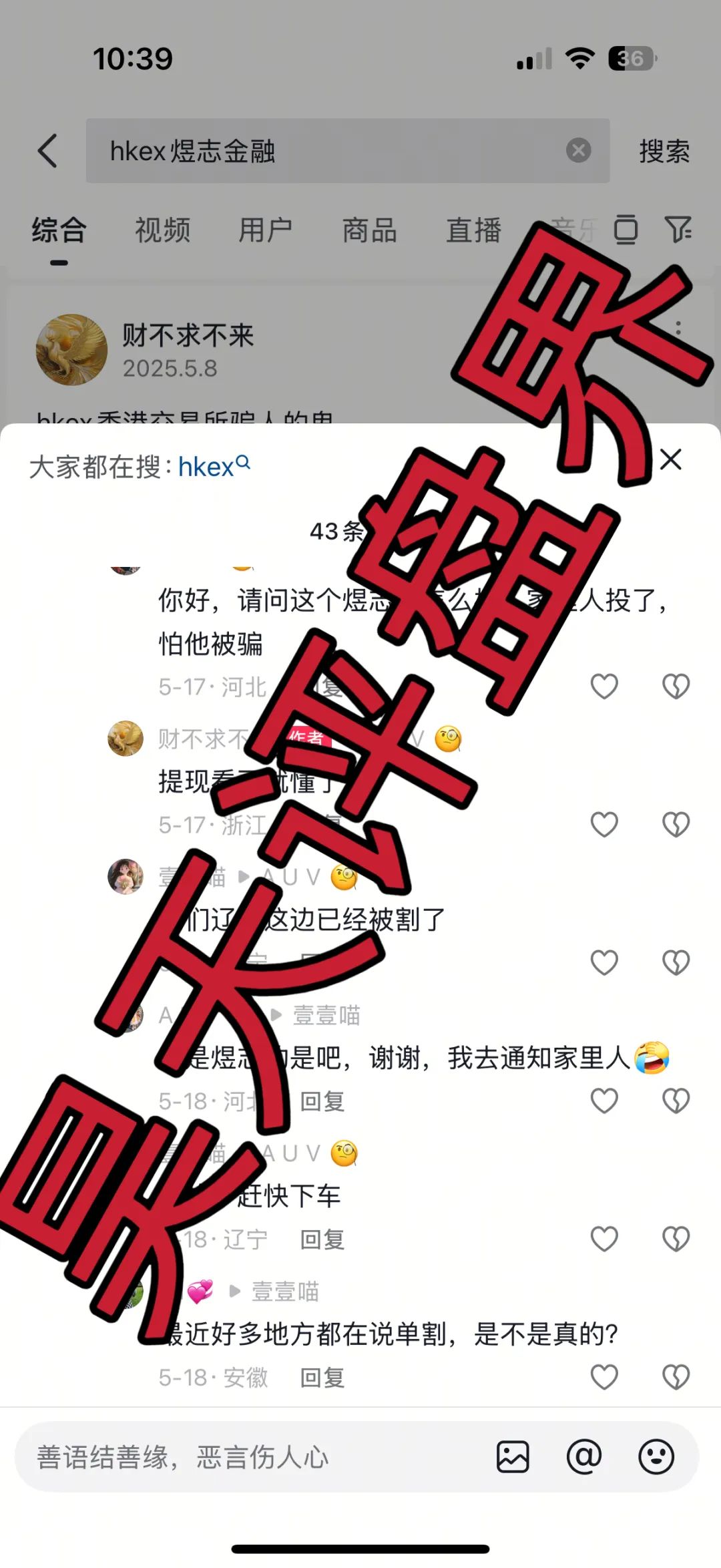721x1568 pixels.
Task: Like the comment ending with 怕他被骗
Action: click(x=604, y=687)
